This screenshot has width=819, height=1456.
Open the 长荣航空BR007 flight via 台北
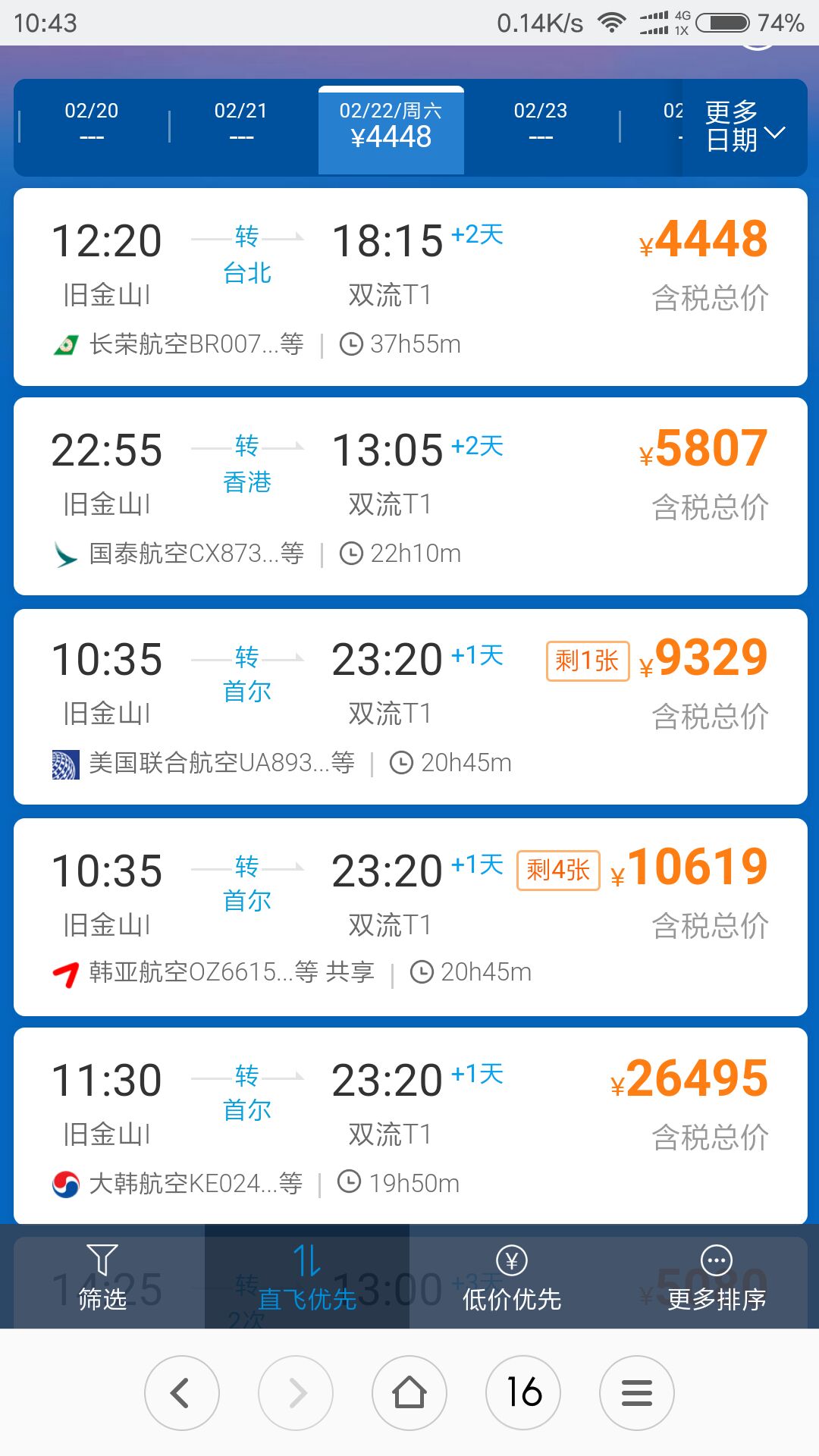[410, 287]
